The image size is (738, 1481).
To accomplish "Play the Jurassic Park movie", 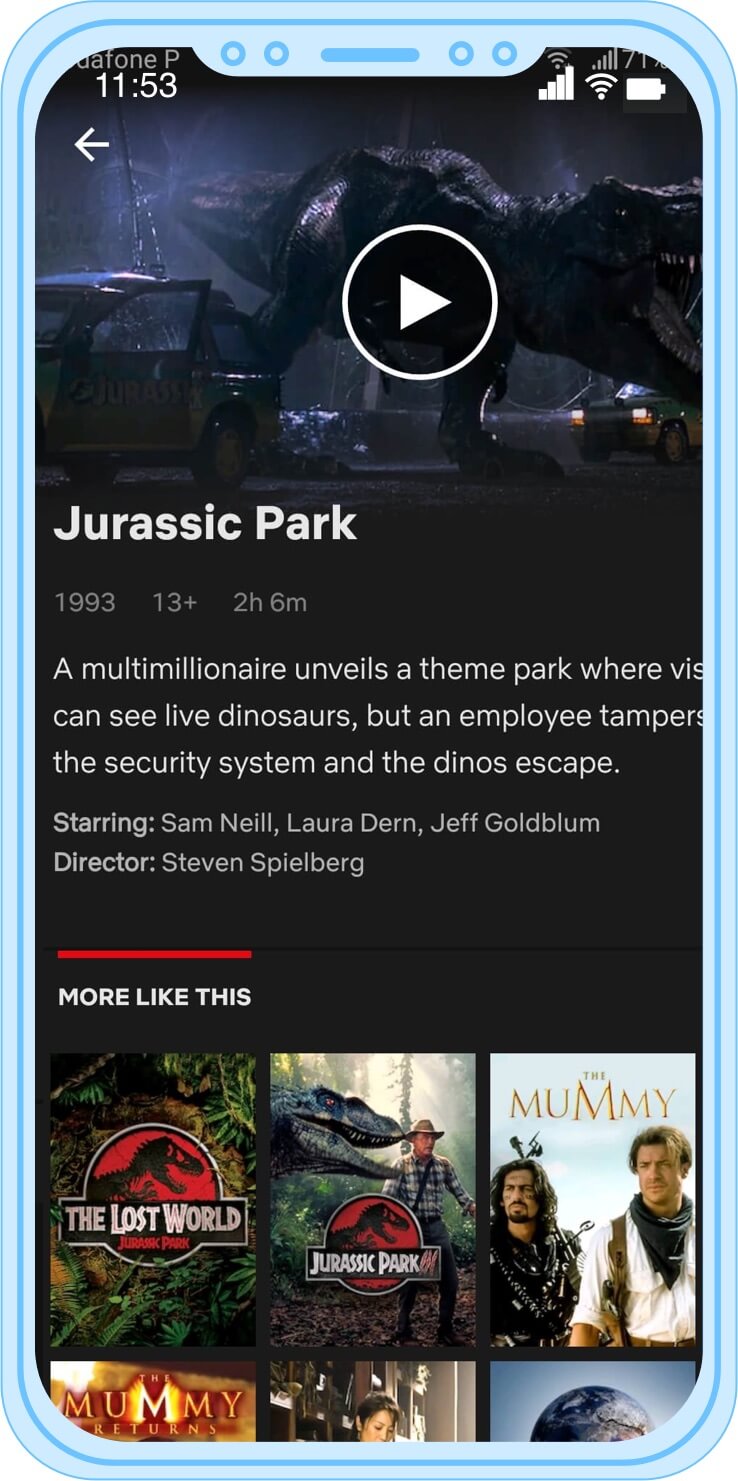I will [x=420, y=302].
